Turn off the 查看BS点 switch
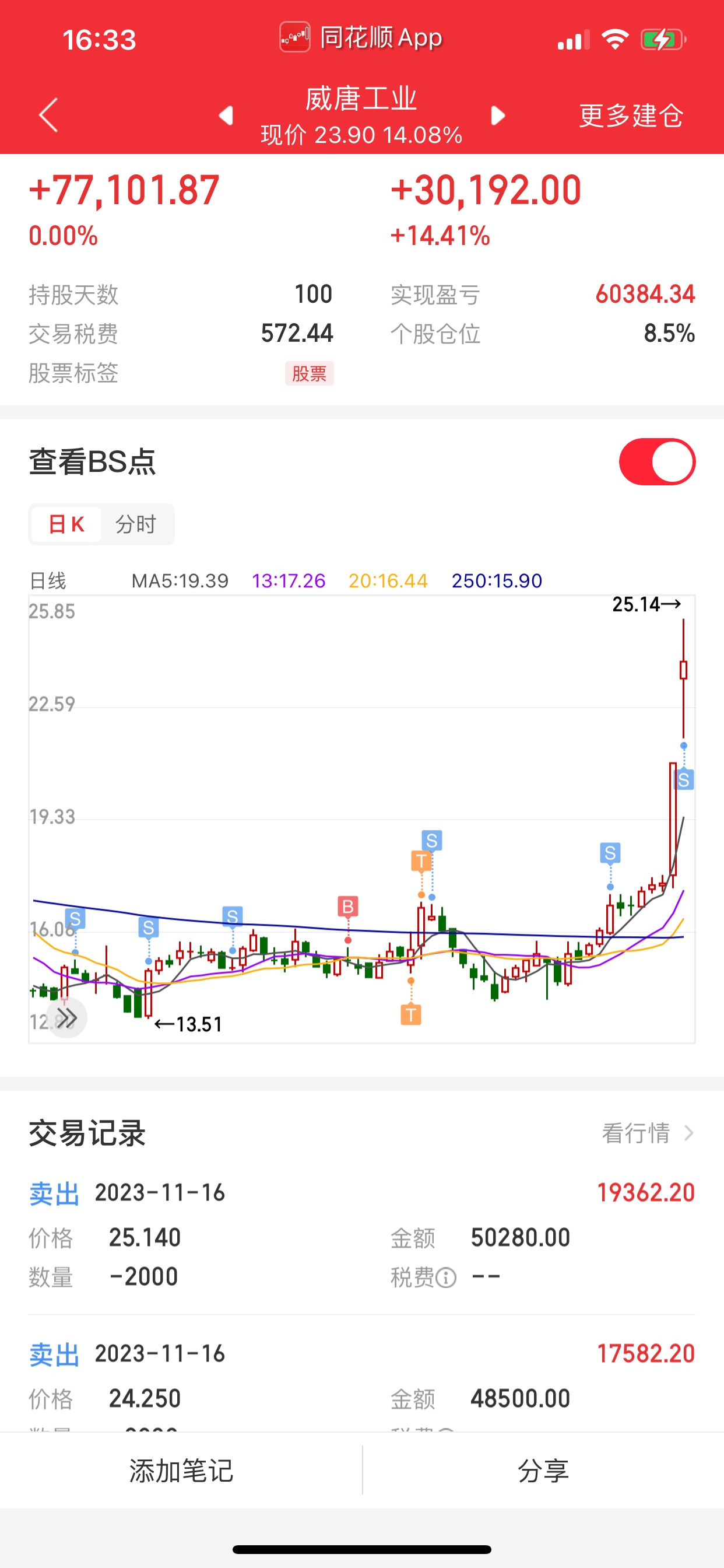724x1568 pixels. click(656, 461)
